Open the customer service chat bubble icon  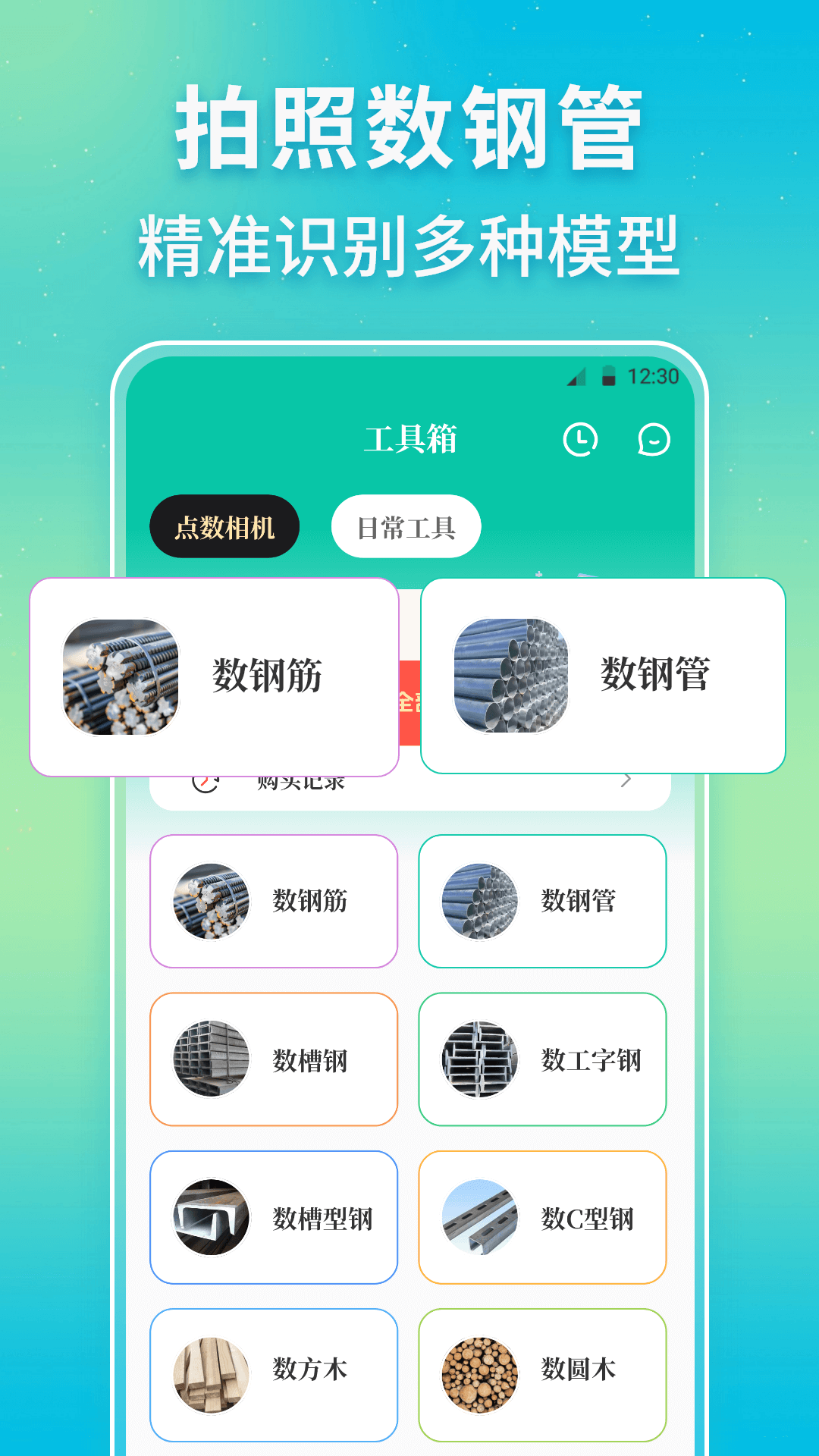[654, 438]
